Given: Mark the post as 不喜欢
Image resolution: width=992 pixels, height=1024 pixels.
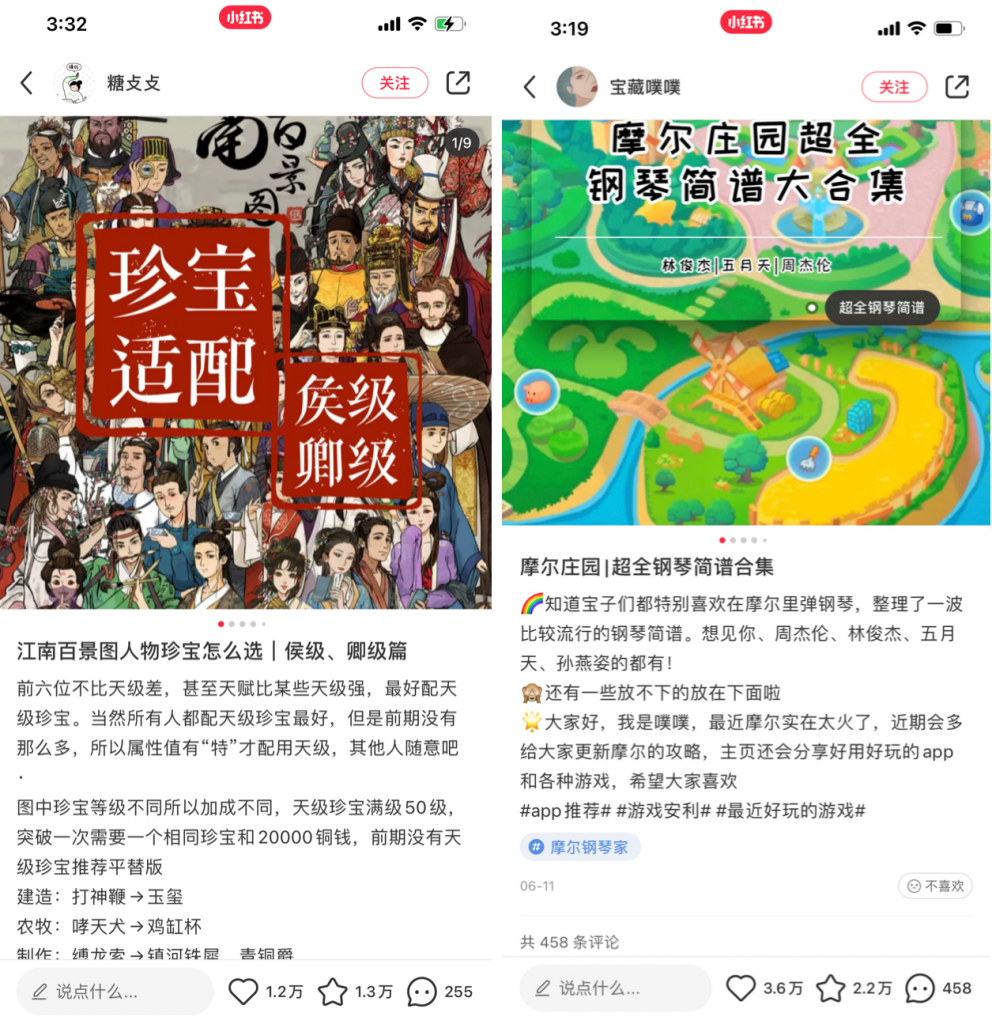Looking at the screenshot, I should 935,885.
